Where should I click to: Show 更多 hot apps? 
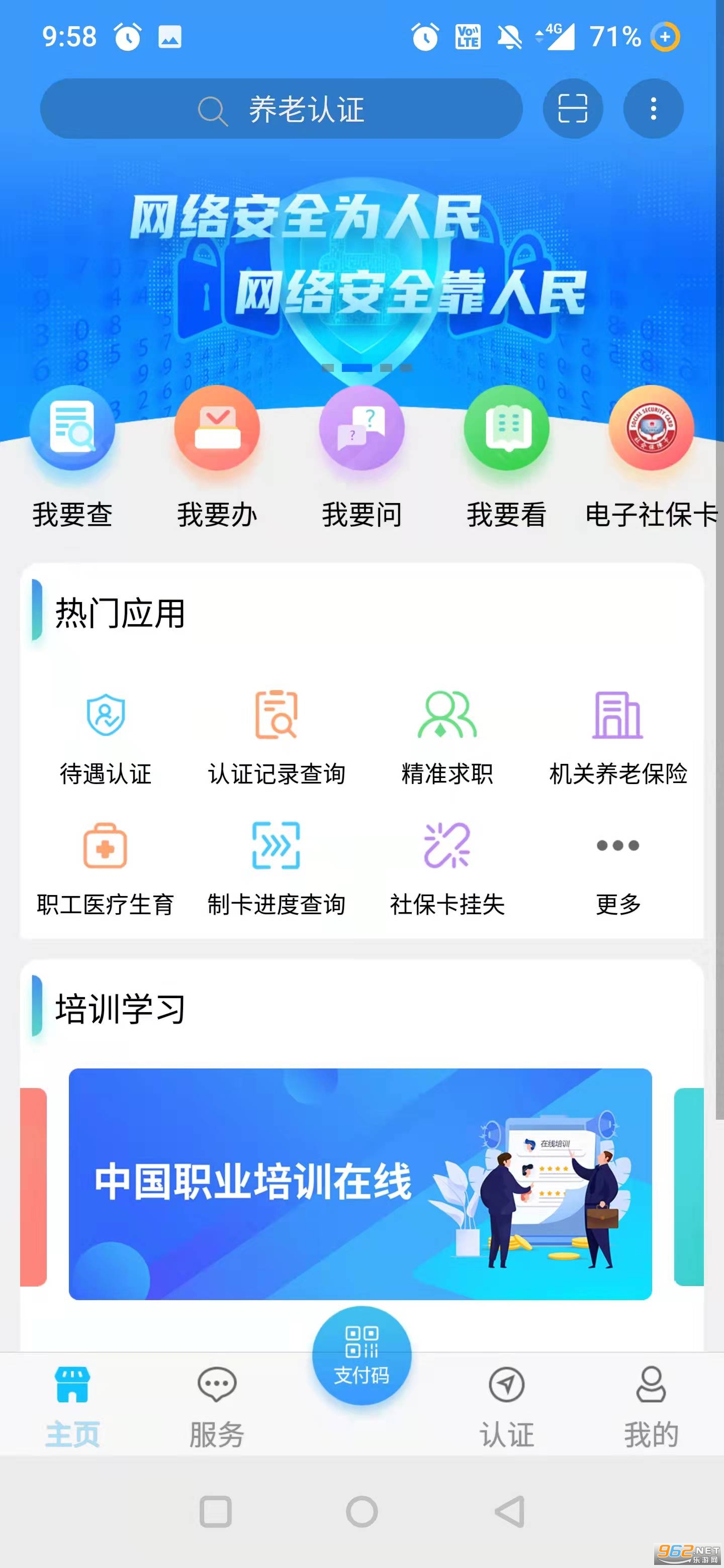[x=617, y=867]
